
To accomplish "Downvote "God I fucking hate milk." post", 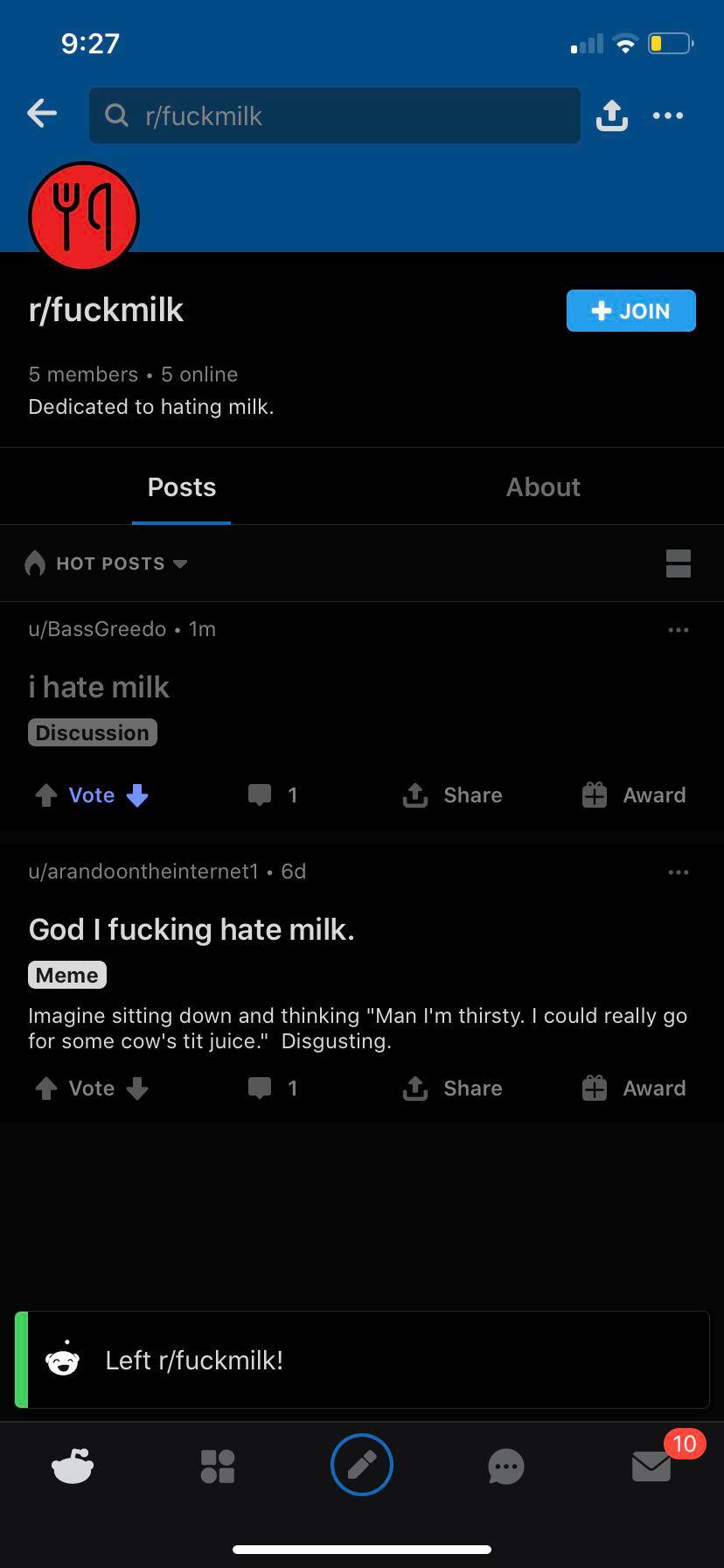I will (x=137, y=1088).
